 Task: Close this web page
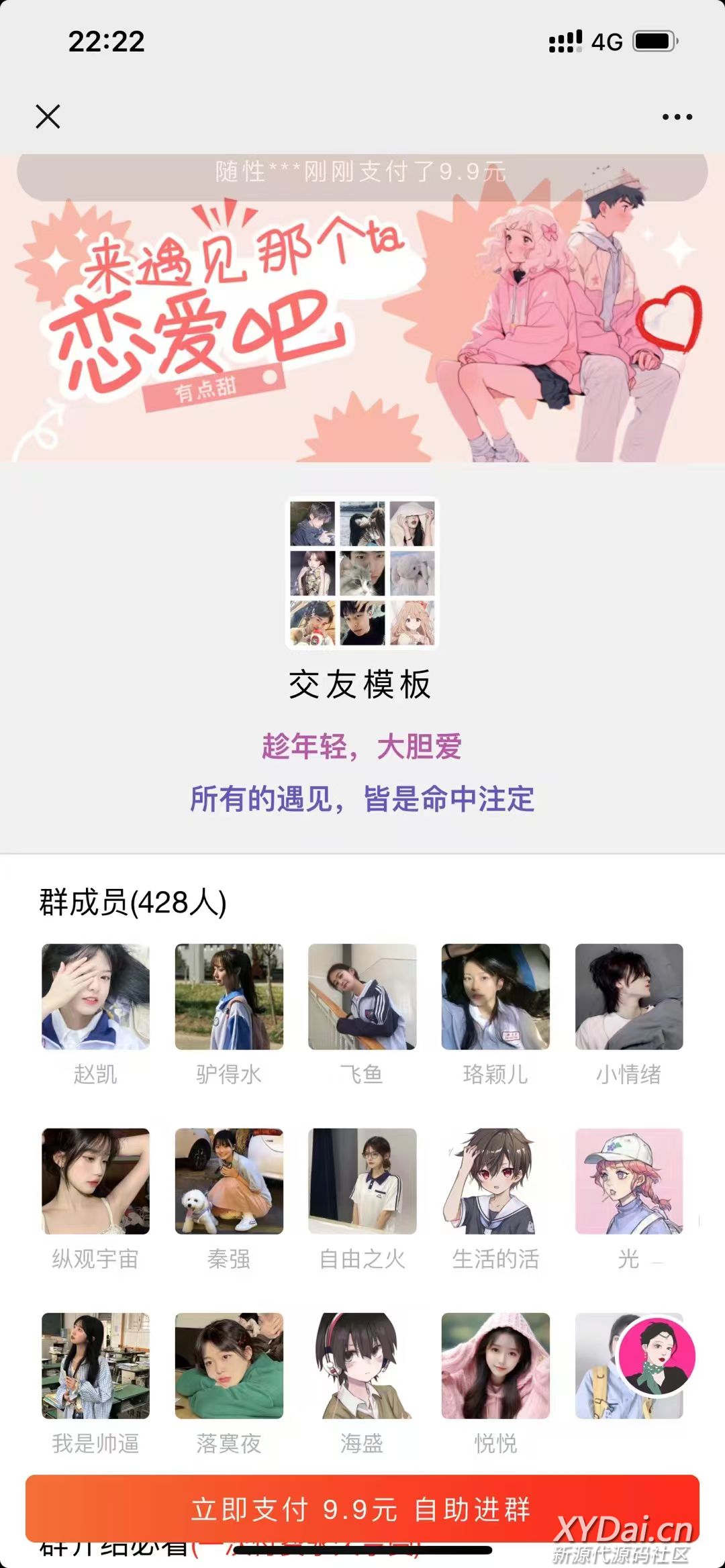click(48, 116)
